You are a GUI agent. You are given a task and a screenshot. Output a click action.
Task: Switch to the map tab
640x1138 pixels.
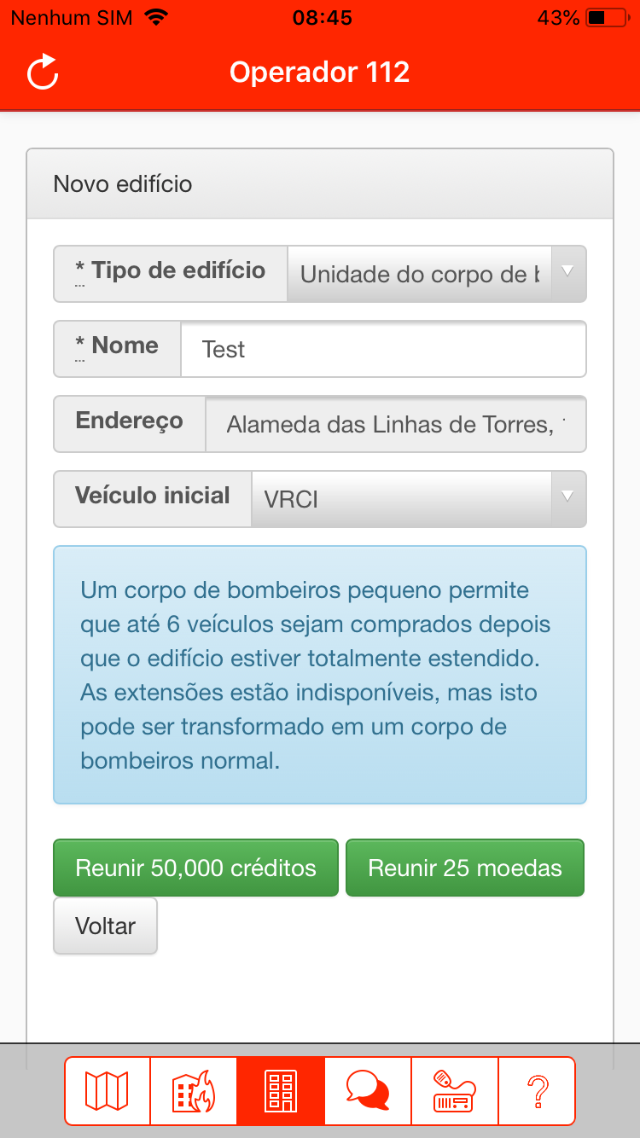(x=107, y=1091)
